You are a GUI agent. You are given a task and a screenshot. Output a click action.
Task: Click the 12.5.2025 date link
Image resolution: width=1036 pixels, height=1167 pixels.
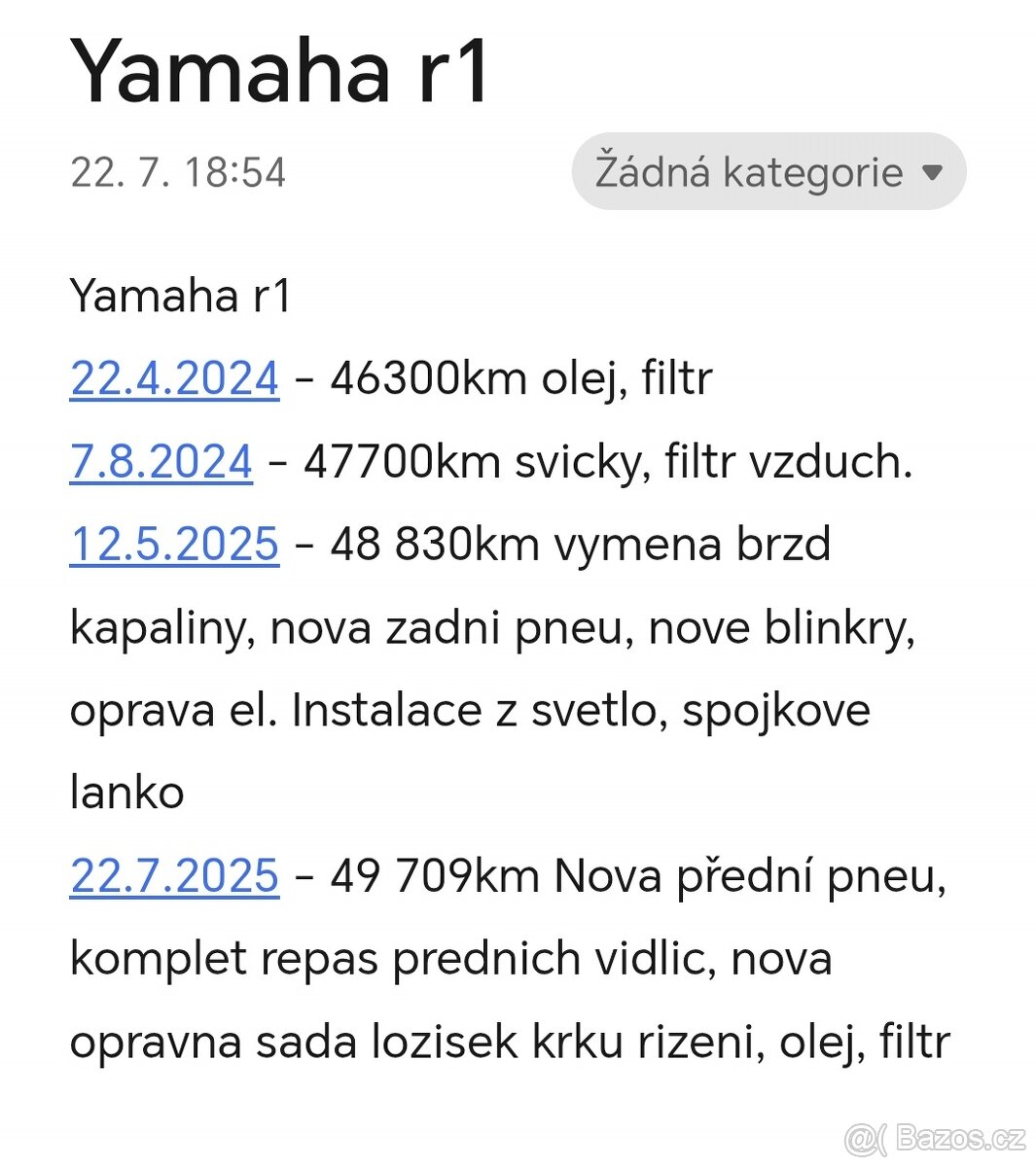[175, 545]
